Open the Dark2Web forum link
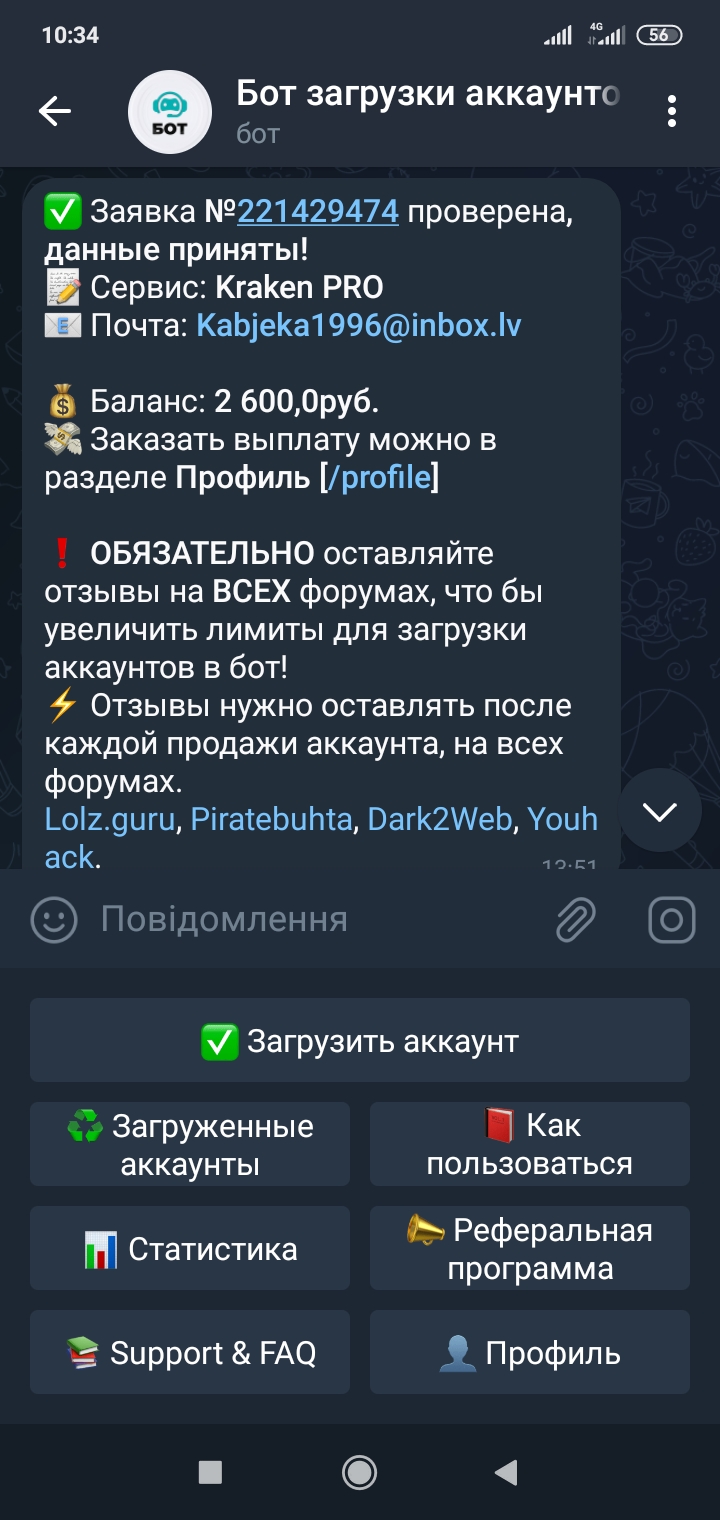 440,819
